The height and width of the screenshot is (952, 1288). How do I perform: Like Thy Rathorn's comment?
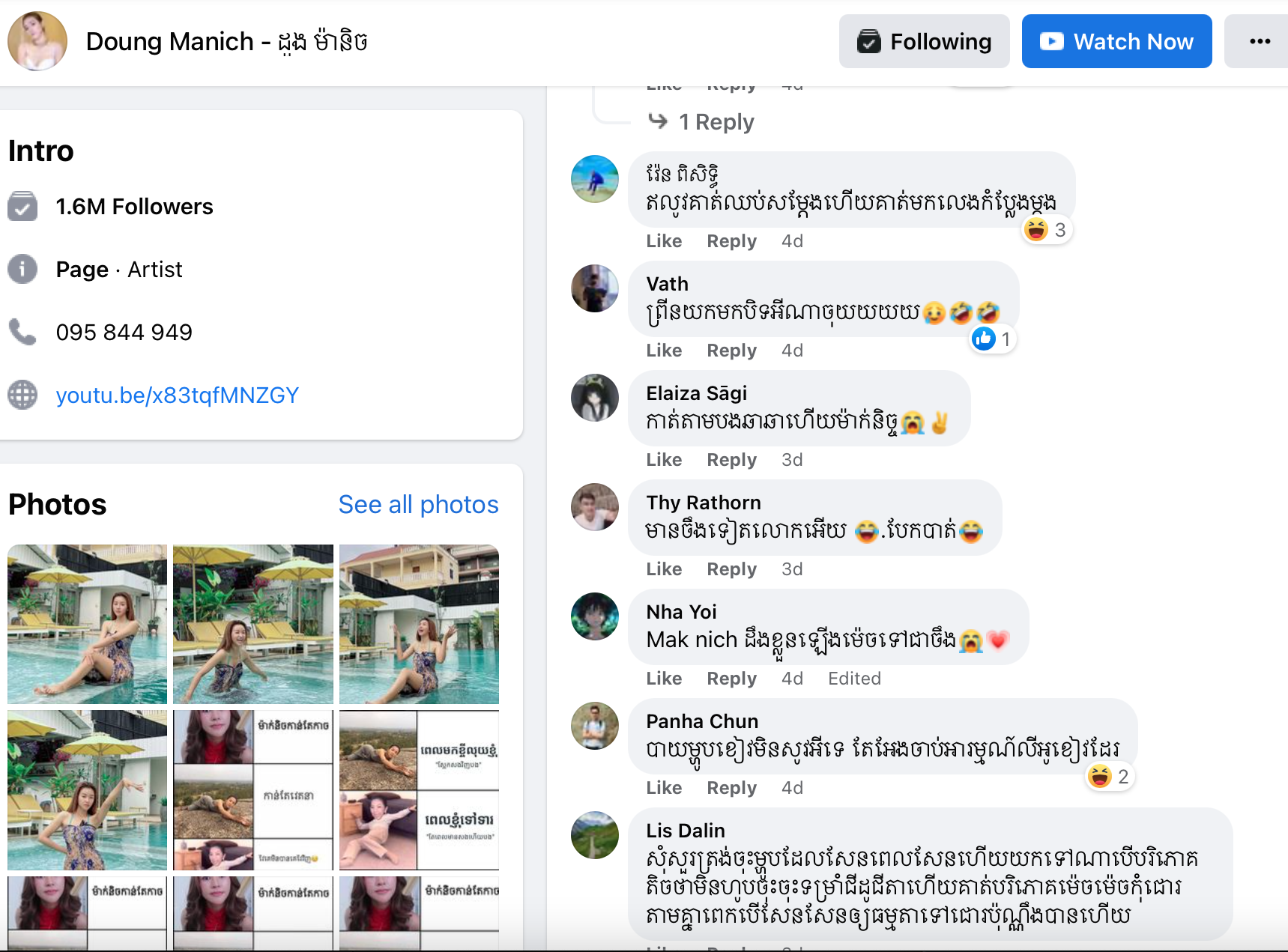664,569
